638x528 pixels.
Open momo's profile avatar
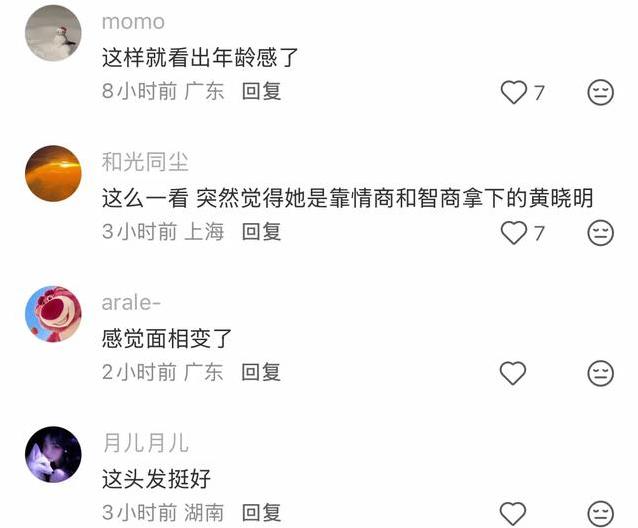pos(53,33)
